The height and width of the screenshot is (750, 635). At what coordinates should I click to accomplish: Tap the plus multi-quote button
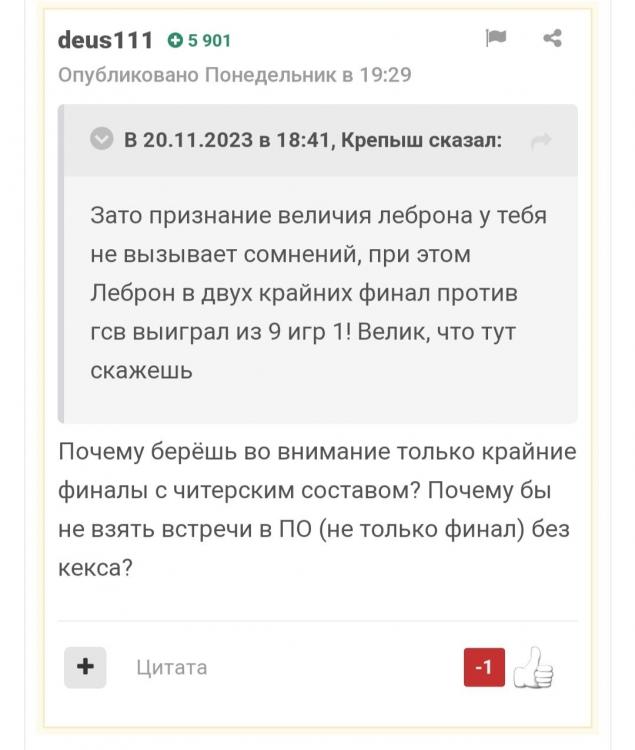[85, 667]
